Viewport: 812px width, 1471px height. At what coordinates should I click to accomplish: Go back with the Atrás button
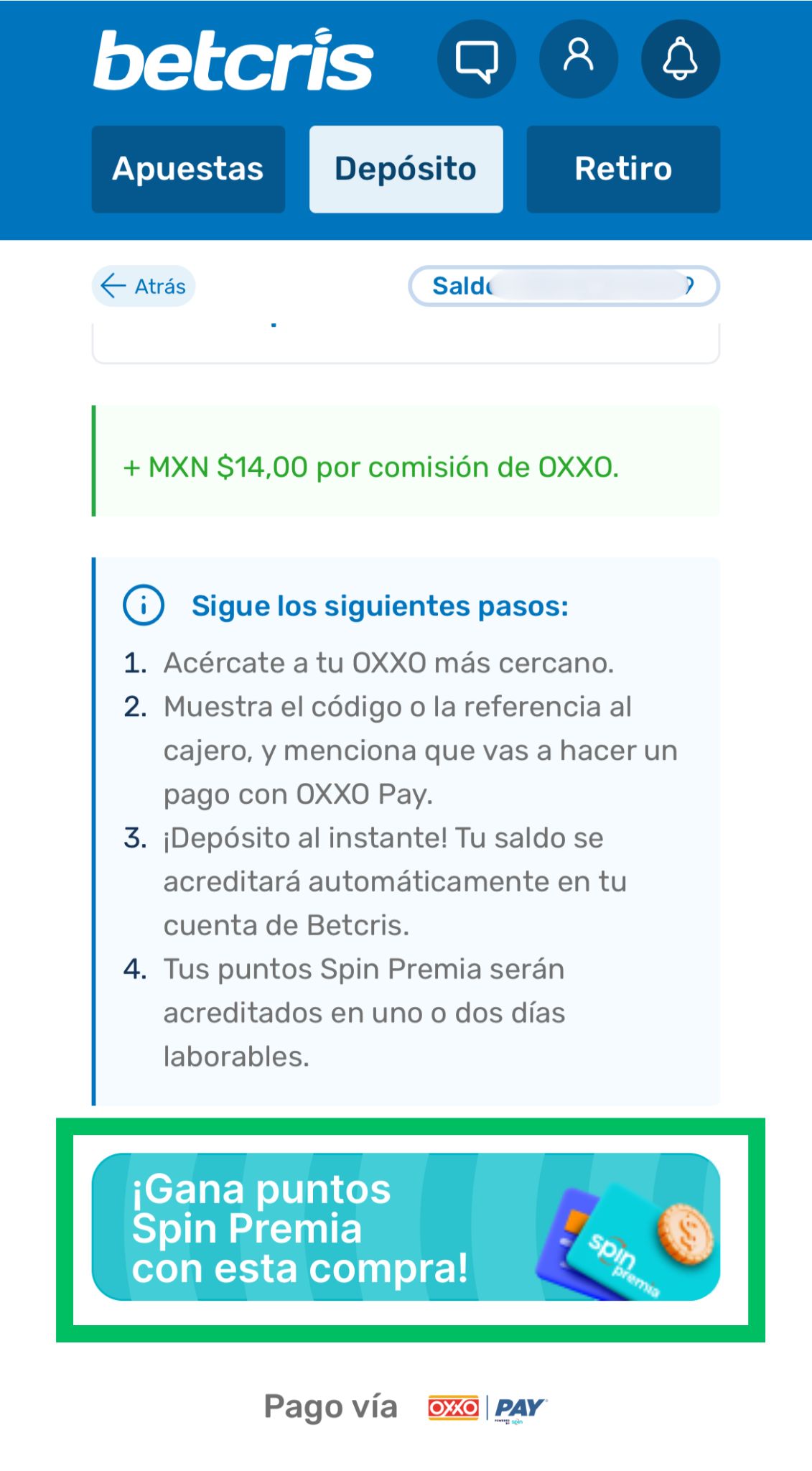click(144, 286)
